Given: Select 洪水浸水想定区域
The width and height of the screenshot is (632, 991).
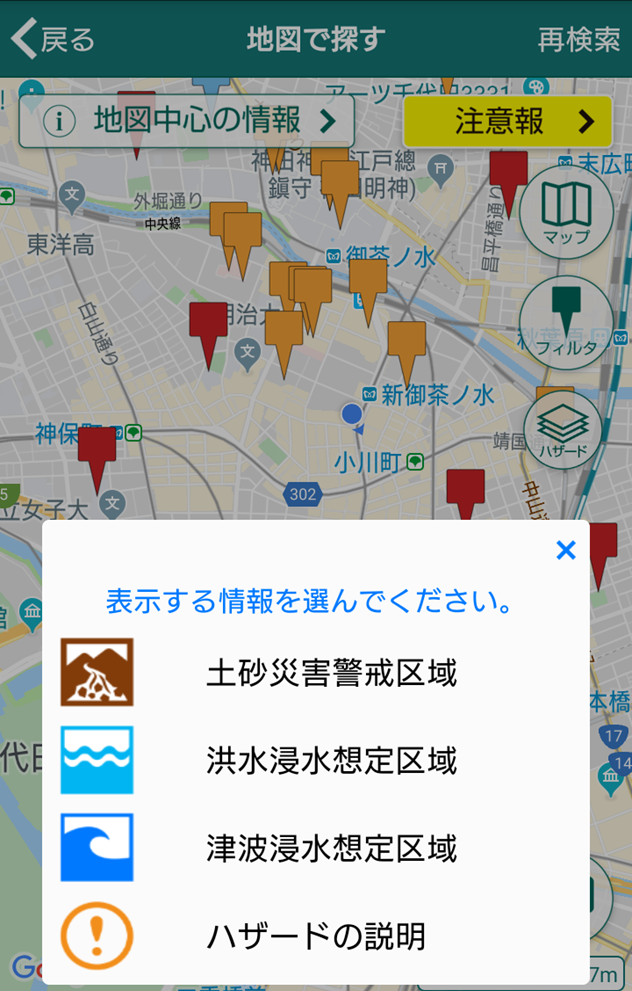Looking at the screenshot, I should coord(315,761).
